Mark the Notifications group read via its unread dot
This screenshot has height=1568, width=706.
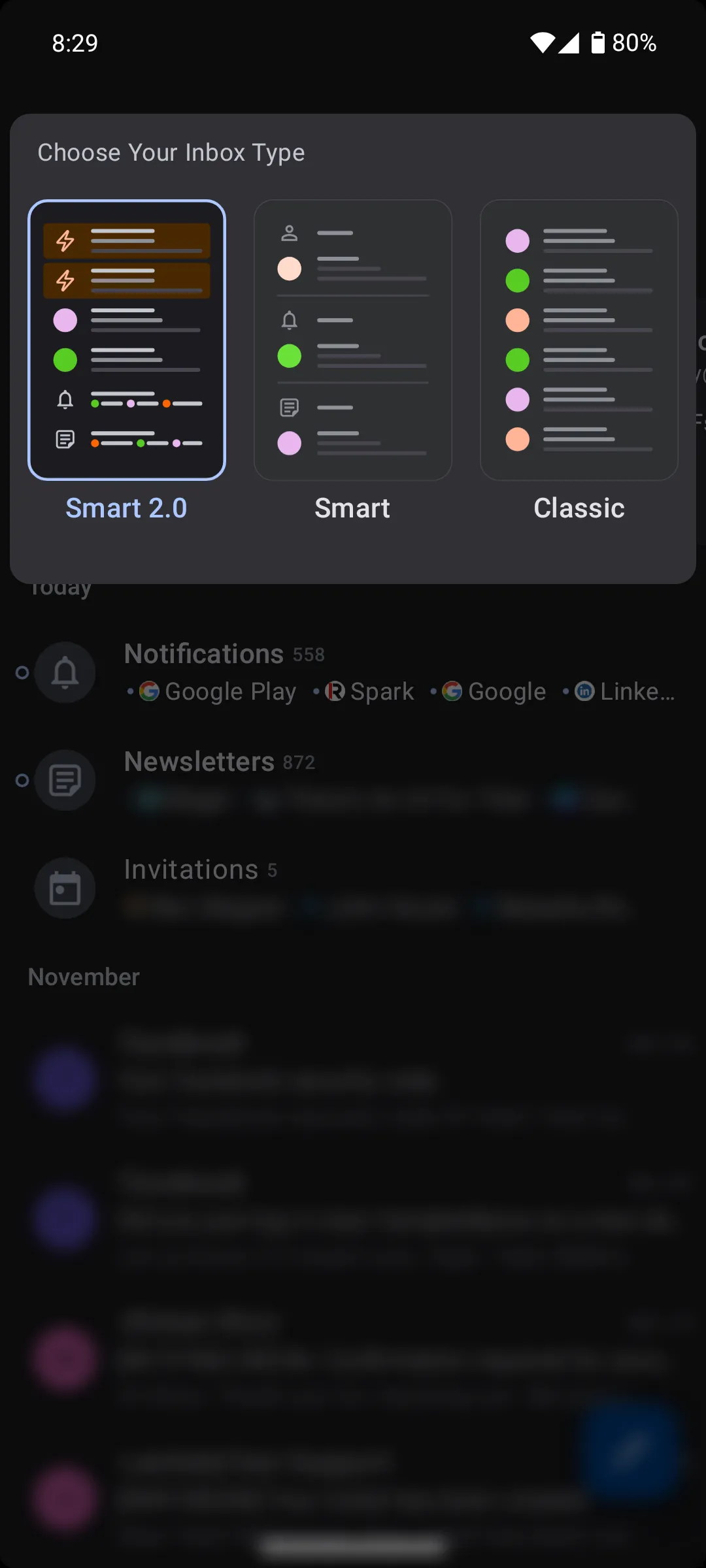(x=21, y=672)
